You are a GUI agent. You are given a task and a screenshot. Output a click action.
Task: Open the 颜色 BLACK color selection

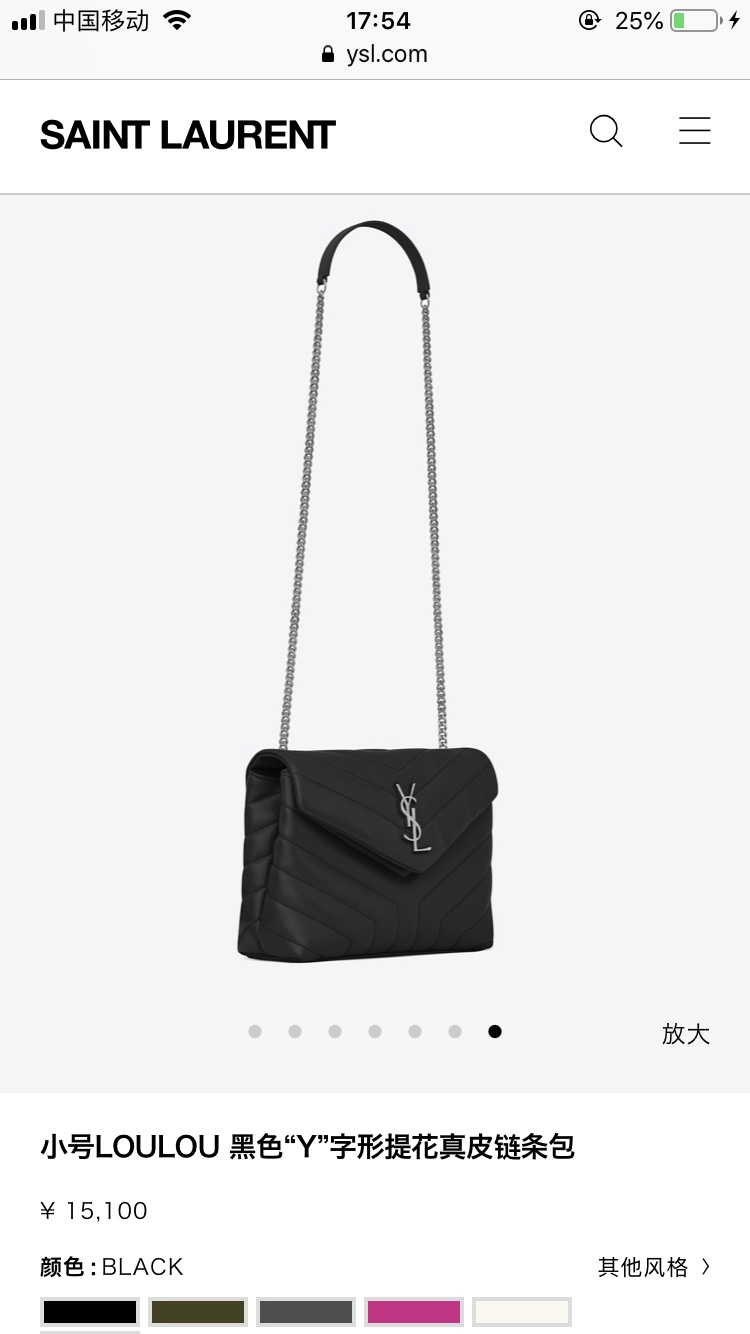click(110, 1267)
